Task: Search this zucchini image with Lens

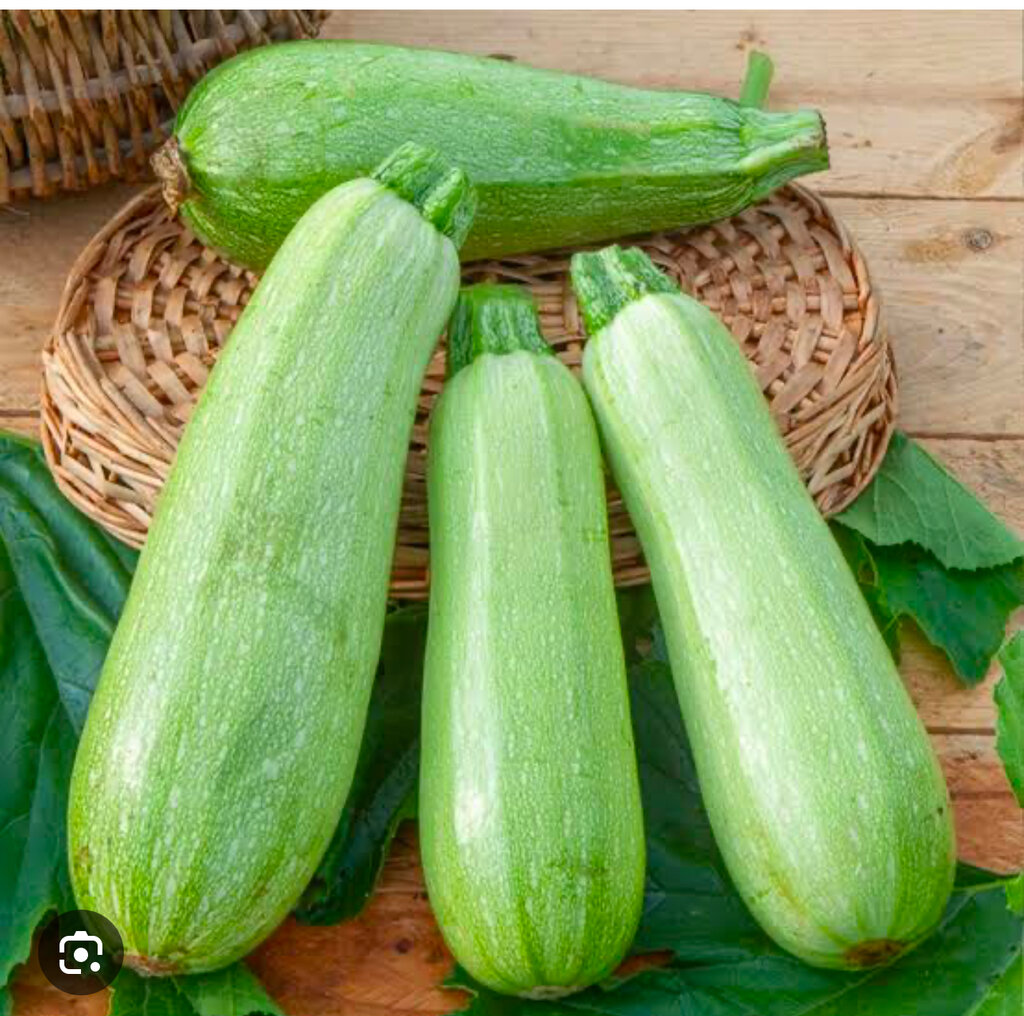Action: pos(80,953)
